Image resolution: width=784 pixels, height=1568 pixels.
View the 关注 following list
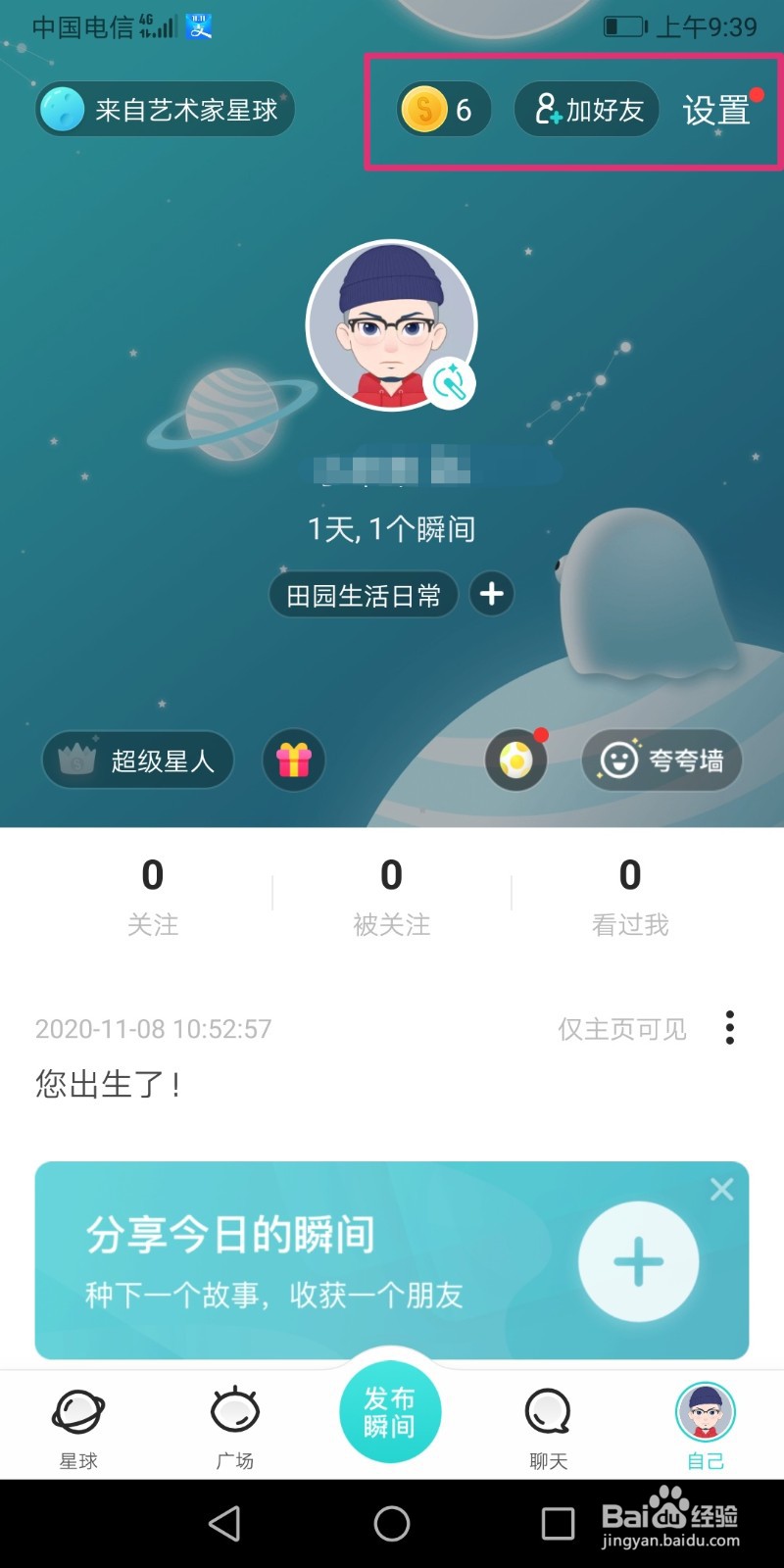[x=153, y=896]
